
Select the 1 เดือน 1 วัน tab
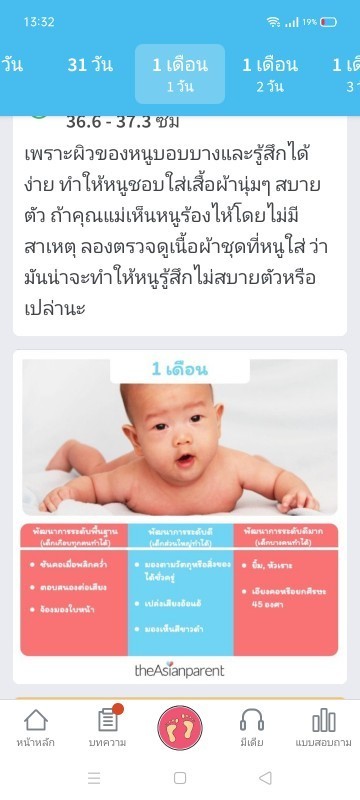(x=180, y=74)
